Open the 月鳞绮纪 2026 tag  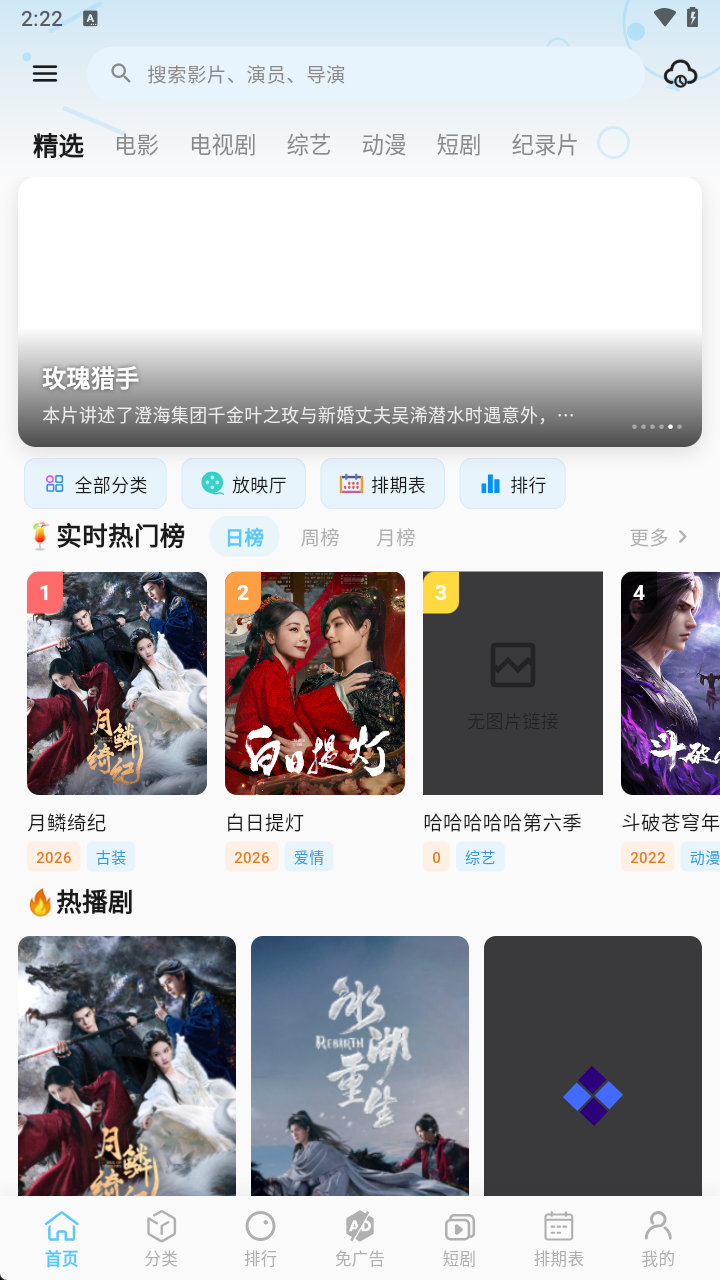tap(53, 857)
